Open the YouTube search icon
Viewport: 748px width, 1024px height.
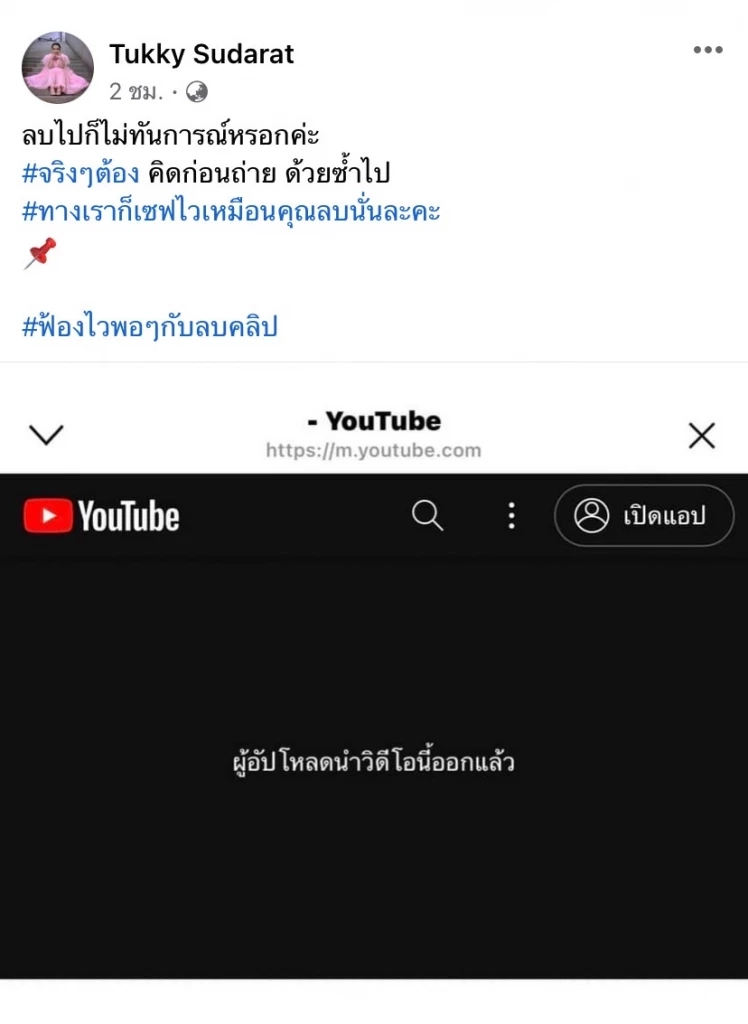[x=427, y=516]
